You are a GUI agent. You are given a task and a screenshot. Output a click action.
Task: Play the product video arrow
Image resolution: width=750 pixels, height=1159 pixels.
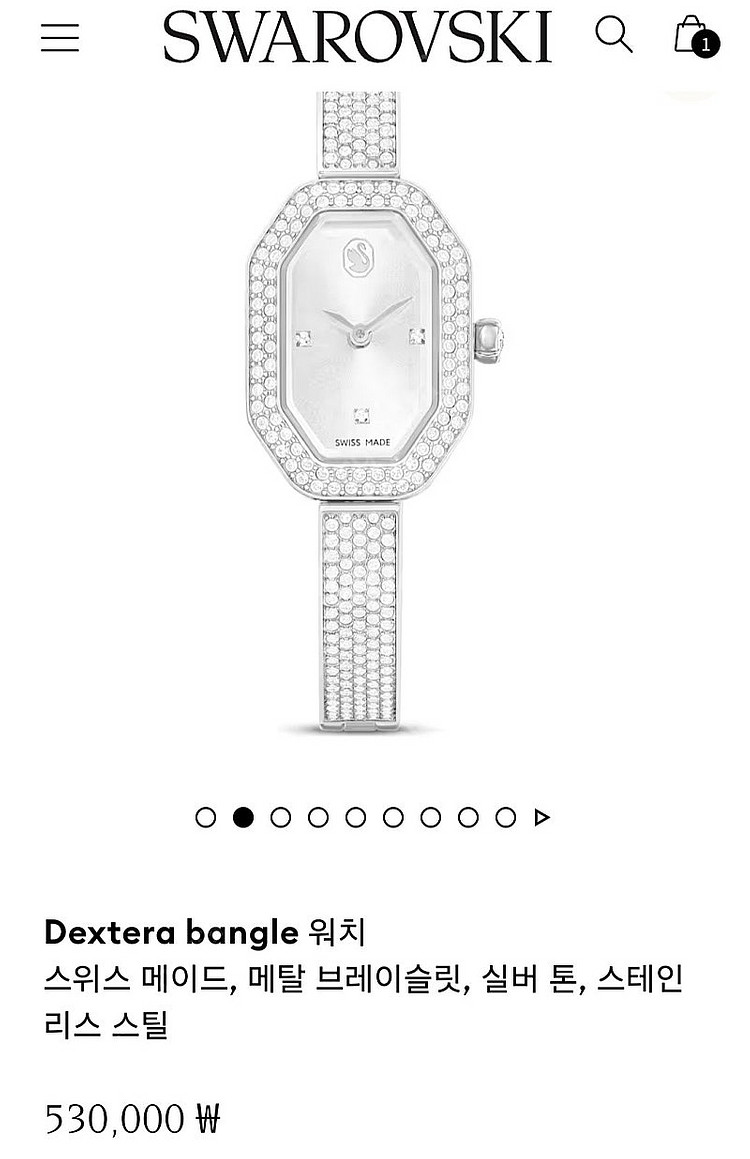click(542, 818)
